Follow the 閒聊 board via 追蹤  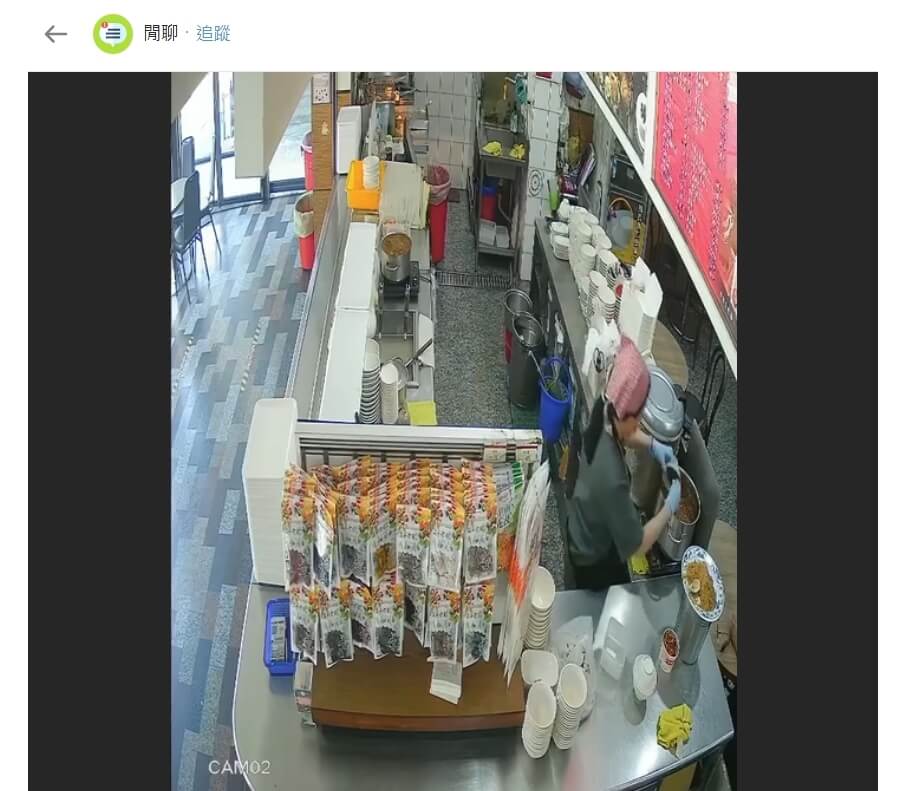(213, 34)
